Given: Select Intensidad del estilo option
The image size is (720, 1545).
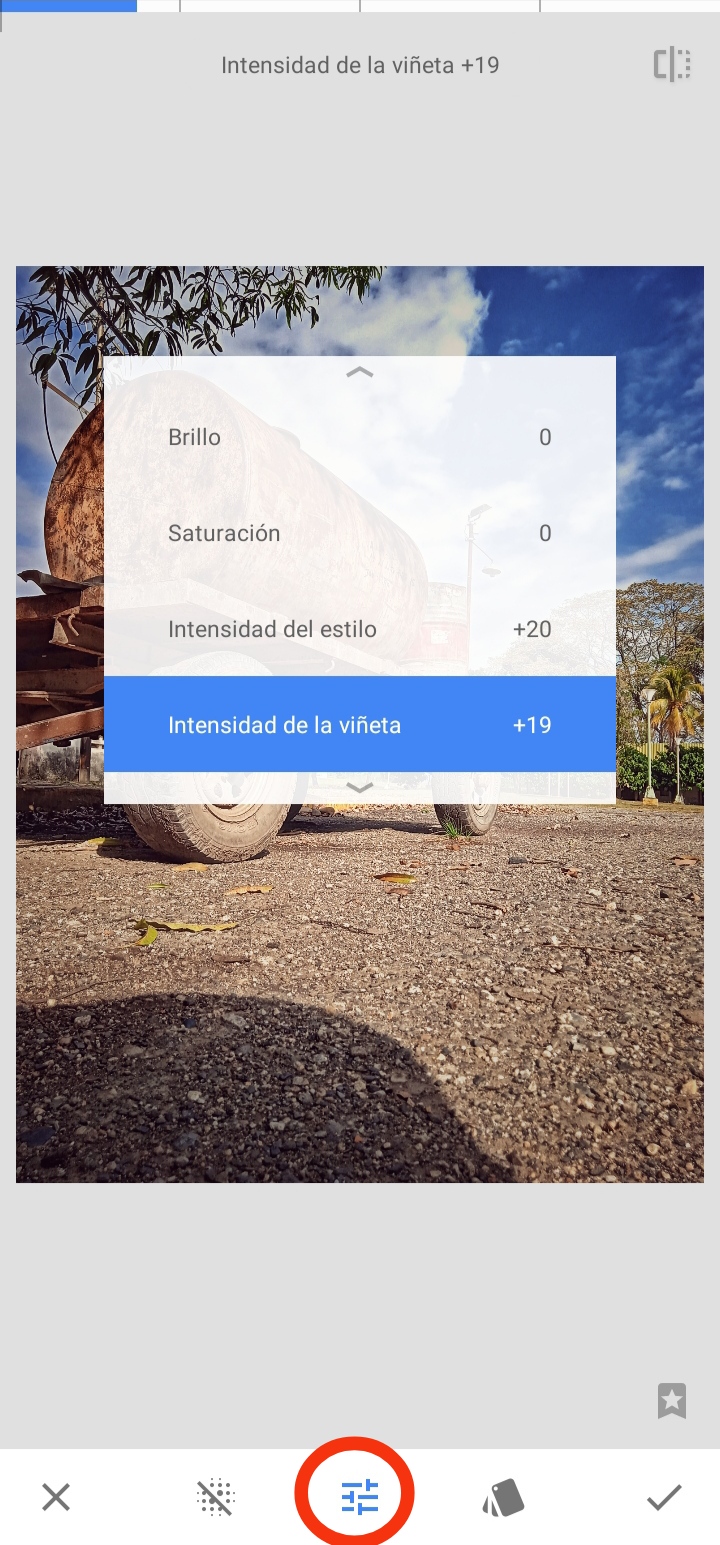Looking at the screenshot, I should point(359,629).
